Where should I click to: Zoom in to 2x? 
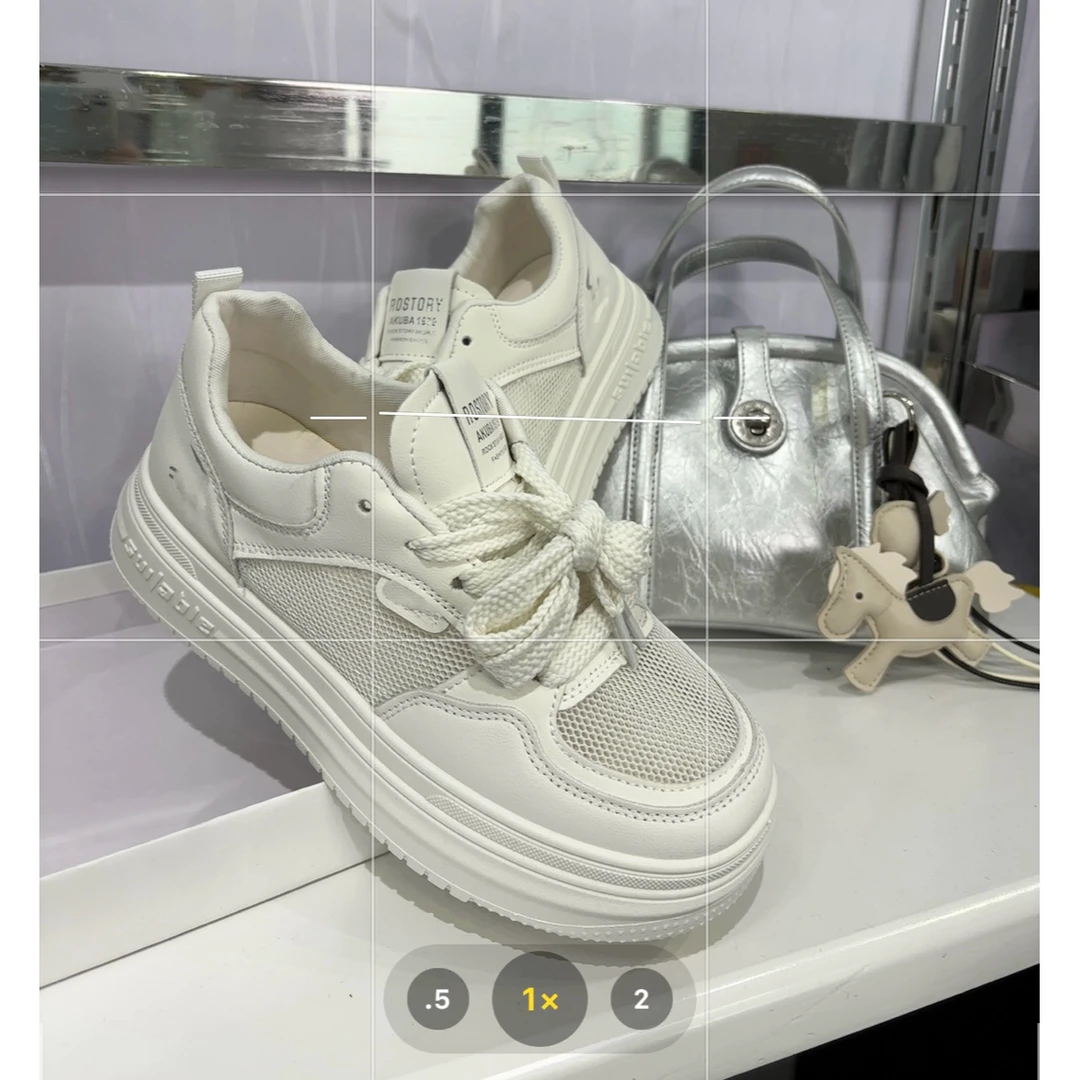[x=641, y=999]
